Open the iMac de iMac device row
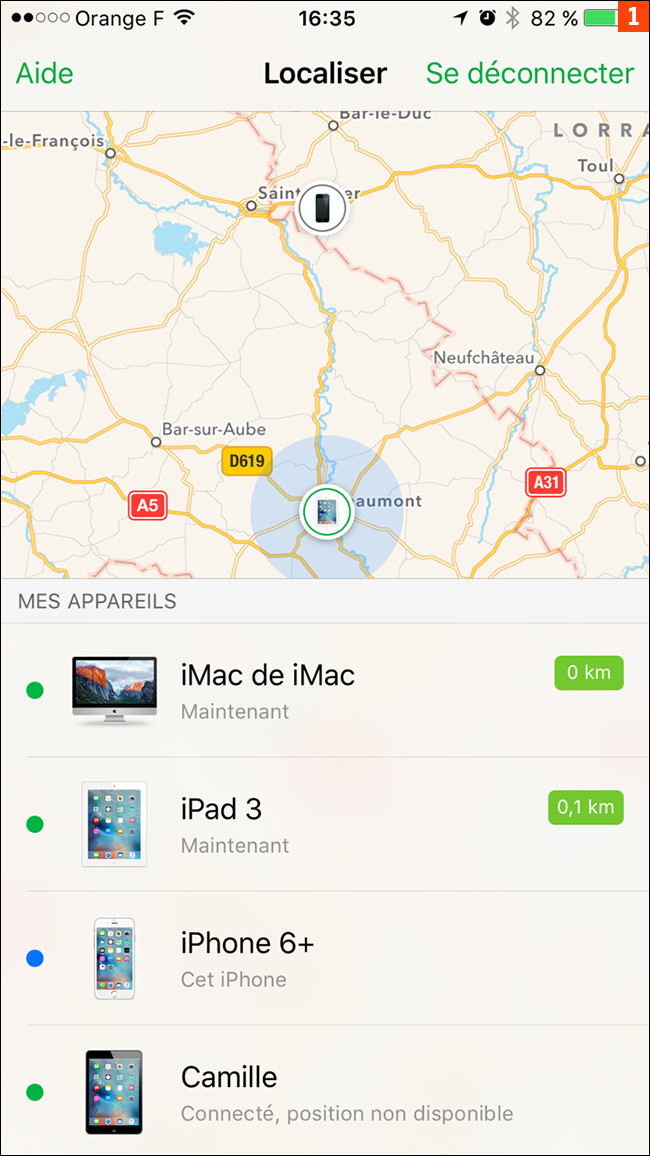The height and width of the screenshot is (1156, 650). pos(325,690)
